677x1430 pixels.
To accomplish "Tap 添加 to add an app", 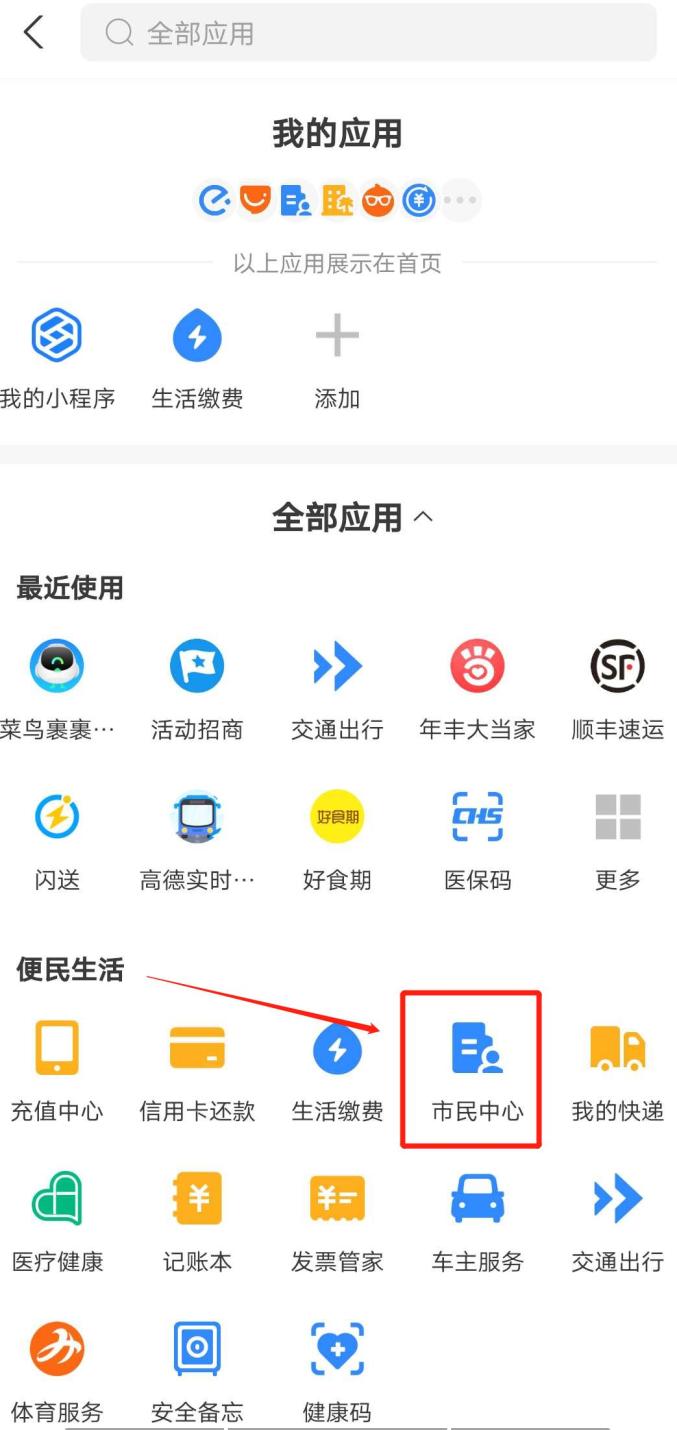I will coord(337,359).
